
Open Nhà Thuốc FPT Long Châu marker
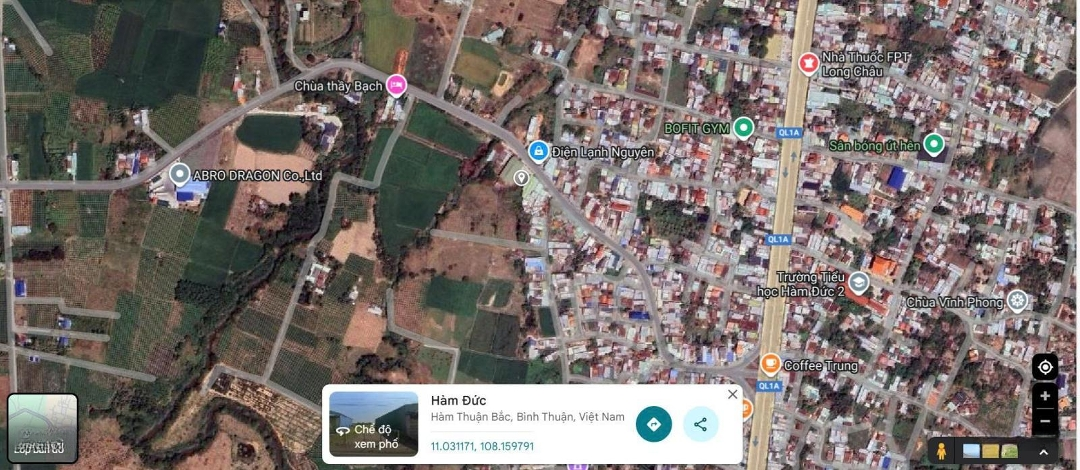pyautogui.click(x=808, y=64)
